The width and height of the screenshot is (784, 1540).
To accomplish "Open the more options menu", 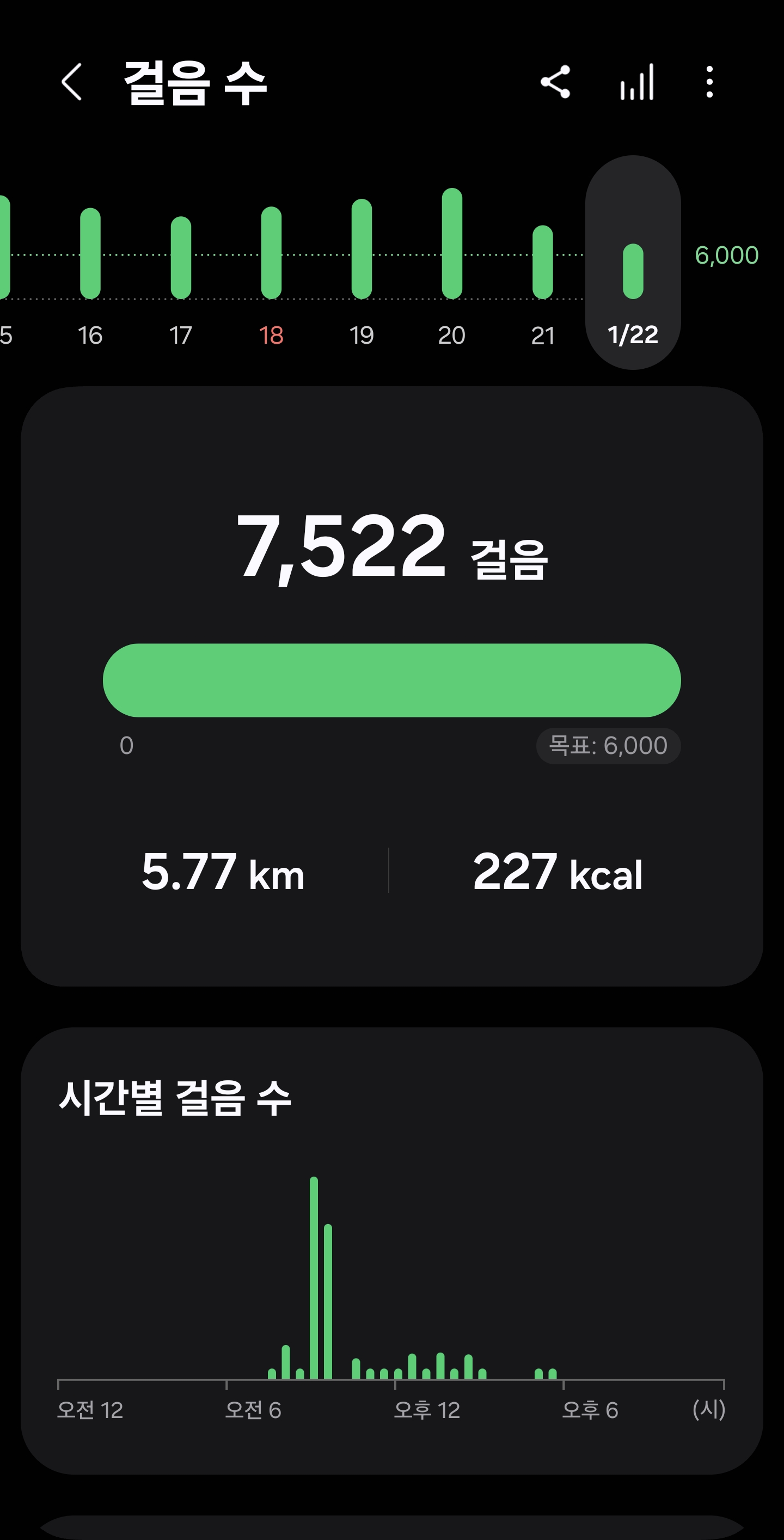I will pyautogui.click(x=709, y=82).
